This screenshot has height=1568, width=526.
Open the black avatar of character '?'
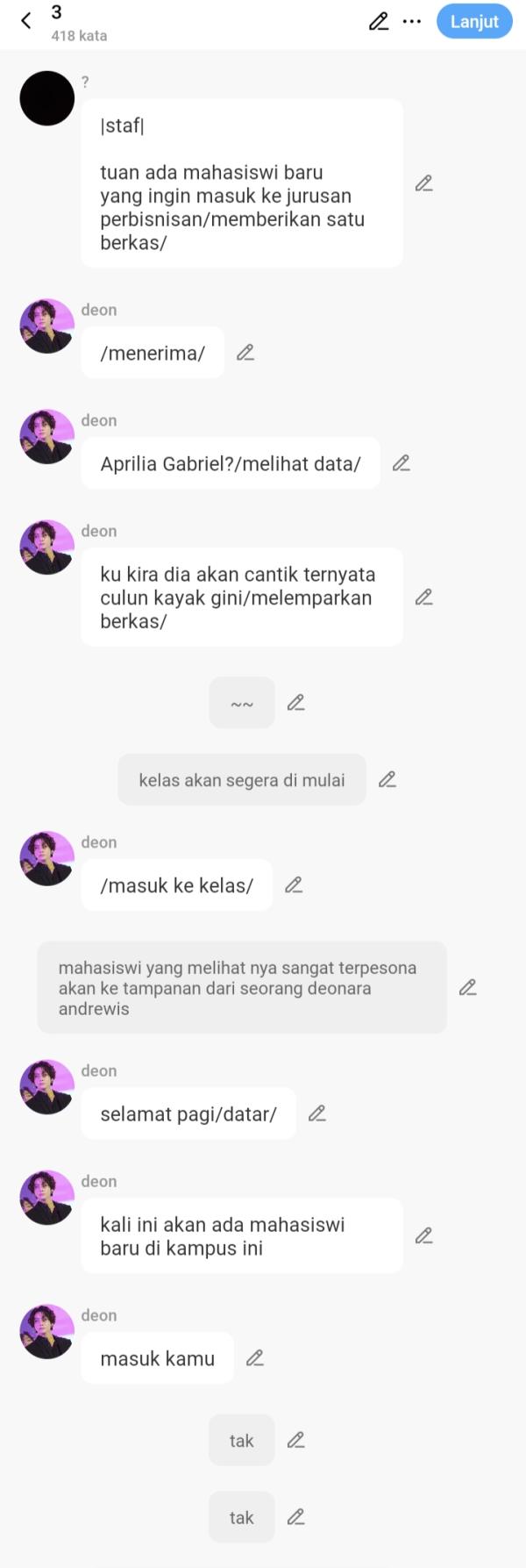coord(46,98)
